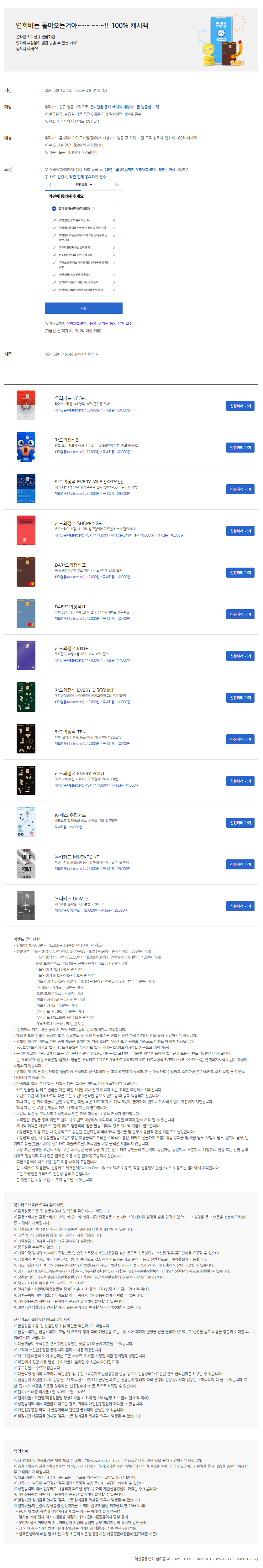
Task: Apply for the 카드의정석2 card
Action: pos(240,448)
